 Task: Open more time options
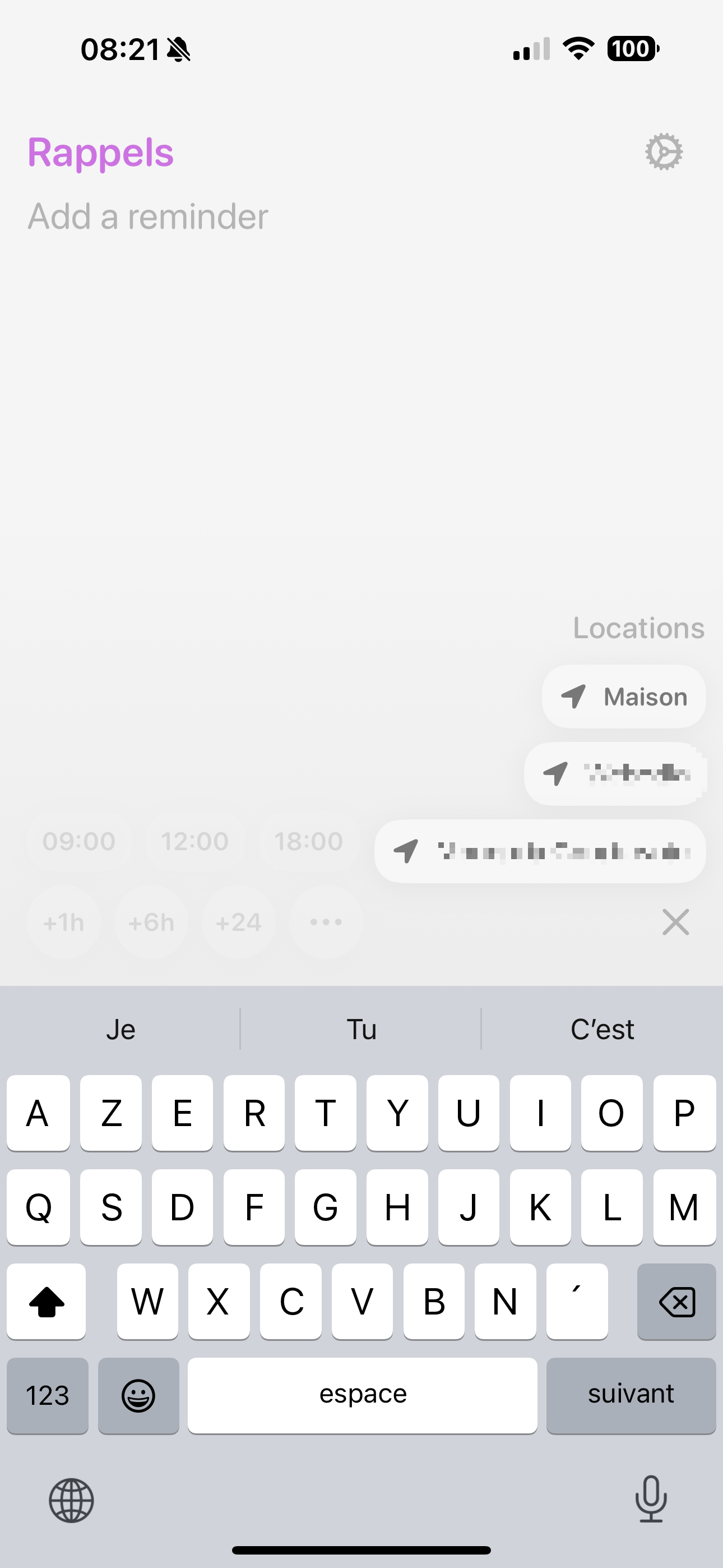[x=326, y=923]
